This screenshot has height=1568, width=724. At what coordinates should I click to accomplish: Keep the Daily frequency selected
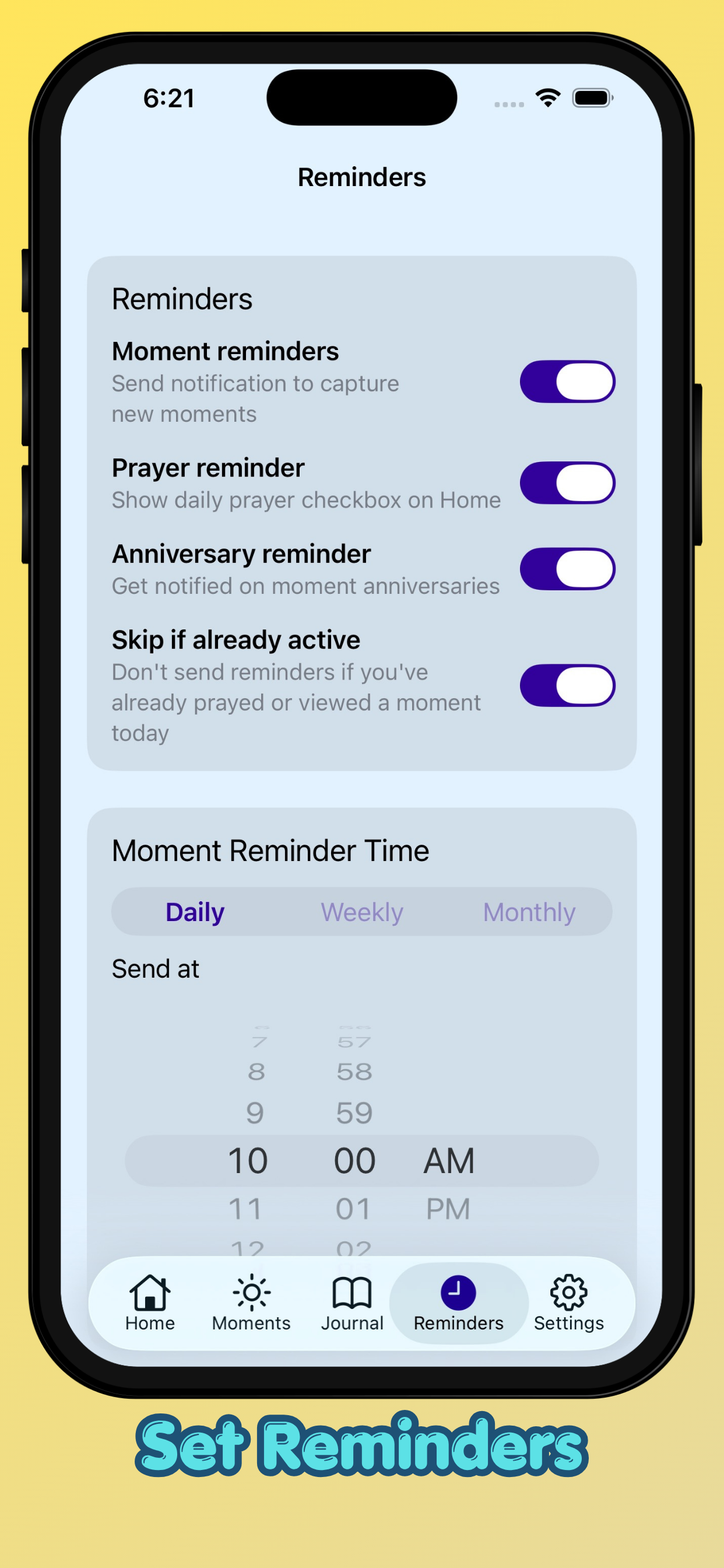point(194,911)
